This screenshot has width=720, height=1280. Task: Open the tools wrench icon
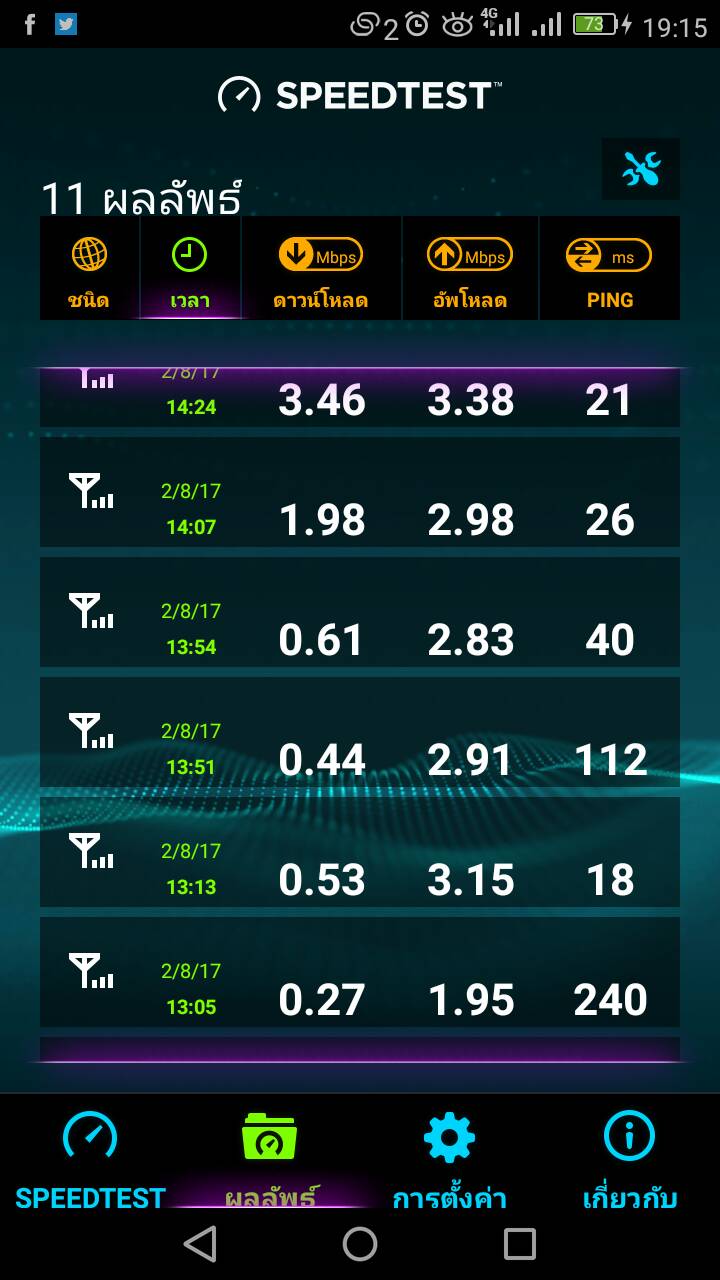click(x=641, y=169)
